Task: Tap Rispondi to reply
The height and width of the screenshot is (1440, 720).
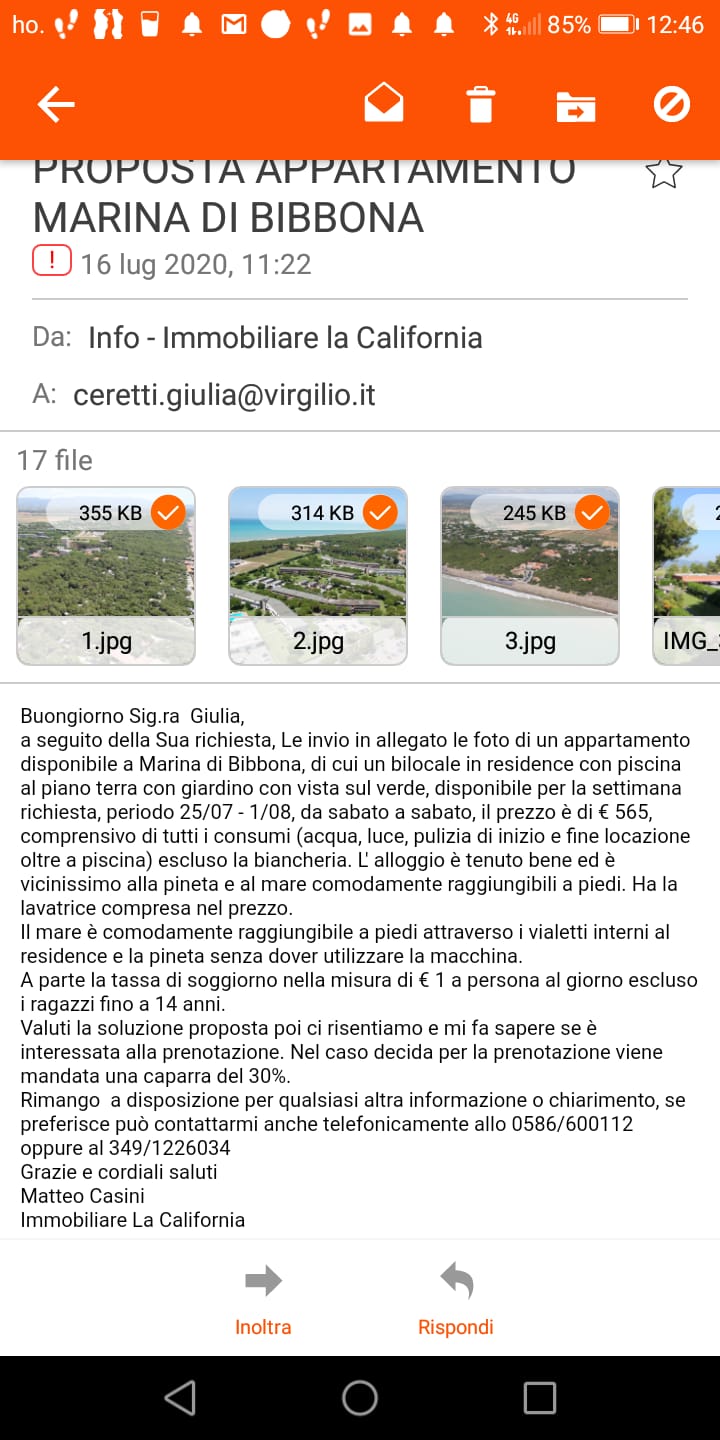Action: (456, 1299)
